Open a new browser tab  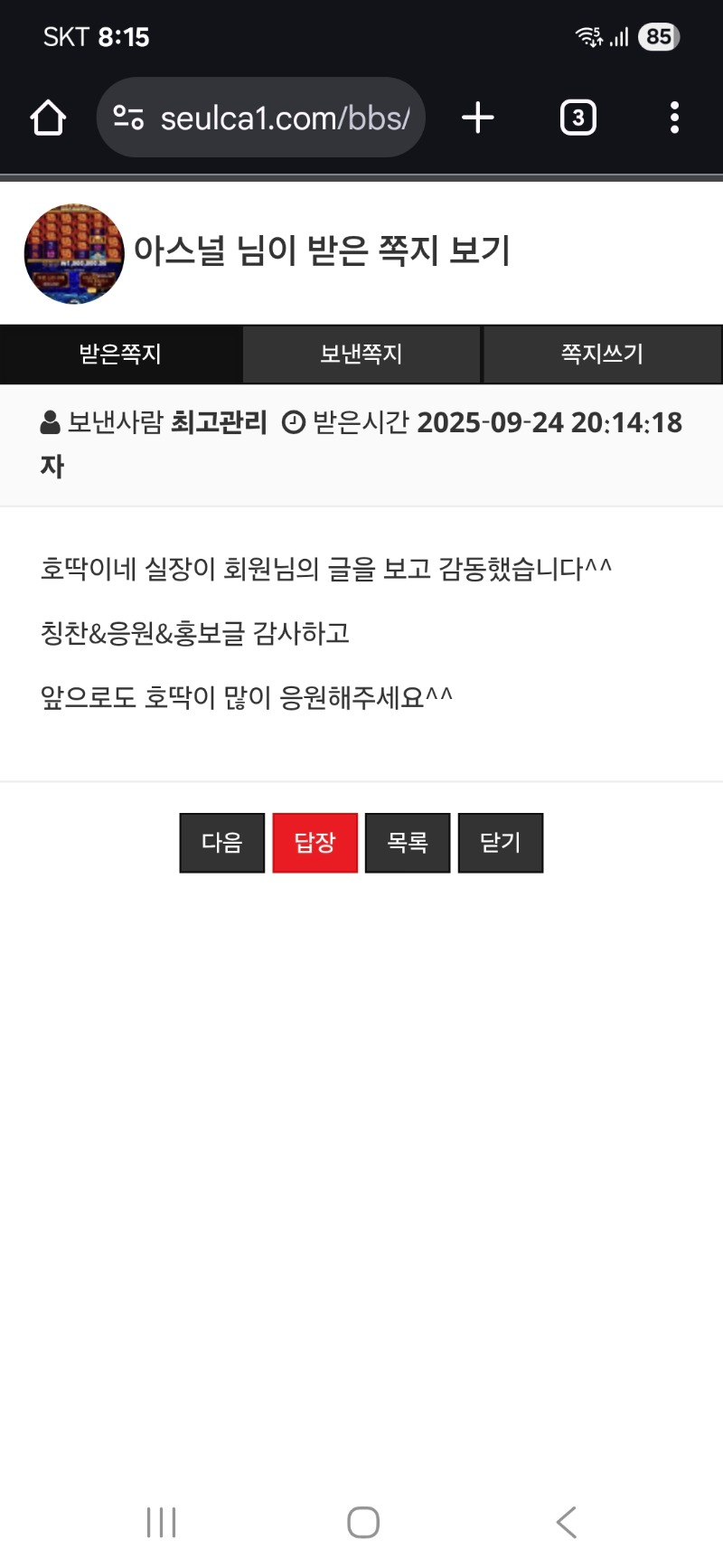478,118
